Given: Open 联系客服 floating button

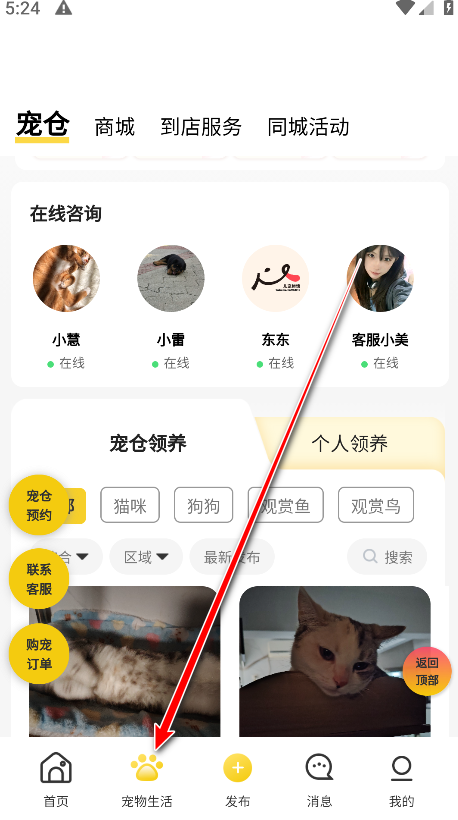Looking at the screenshot, I should pyautogui.click(x=39, y=579).
